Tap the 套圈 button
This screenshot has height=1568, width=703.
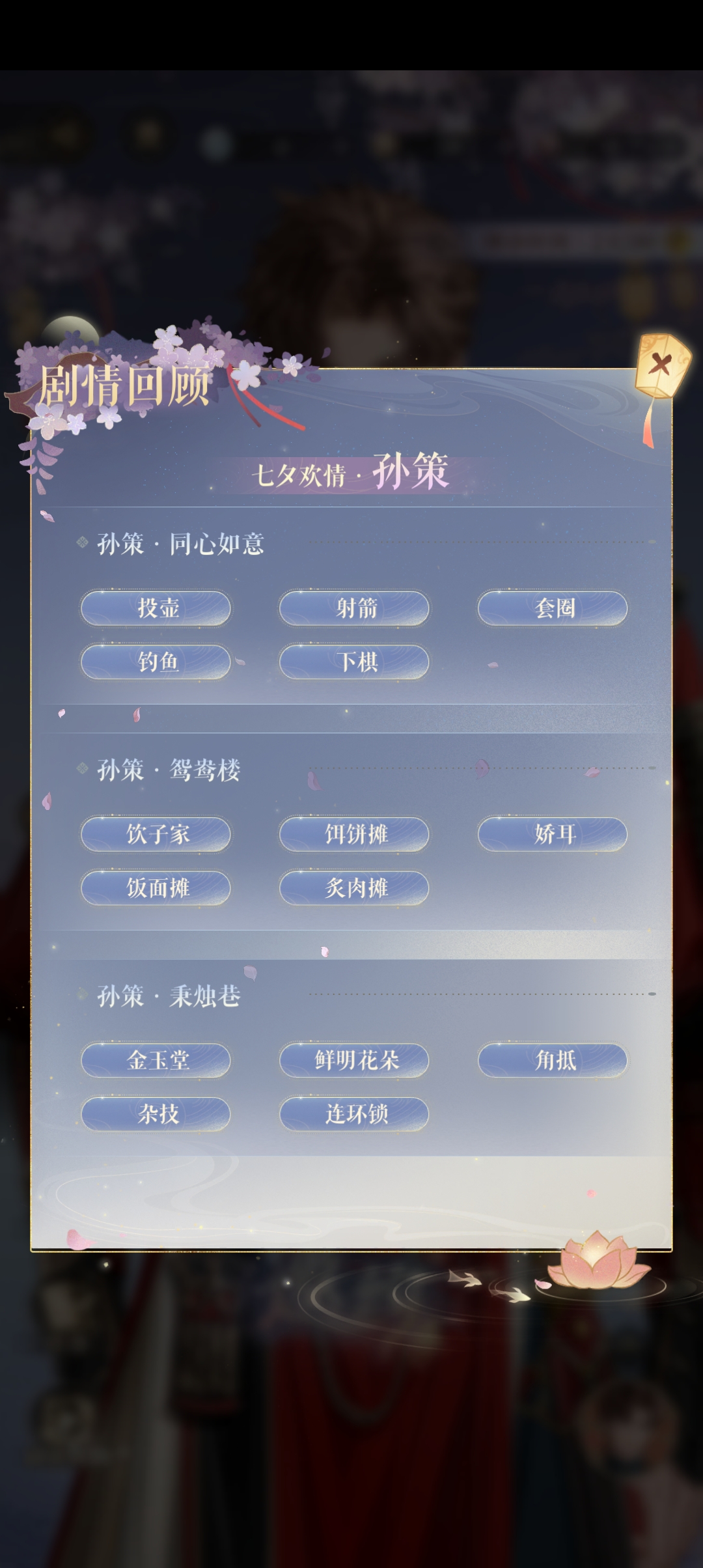click(x=553, y=608)
